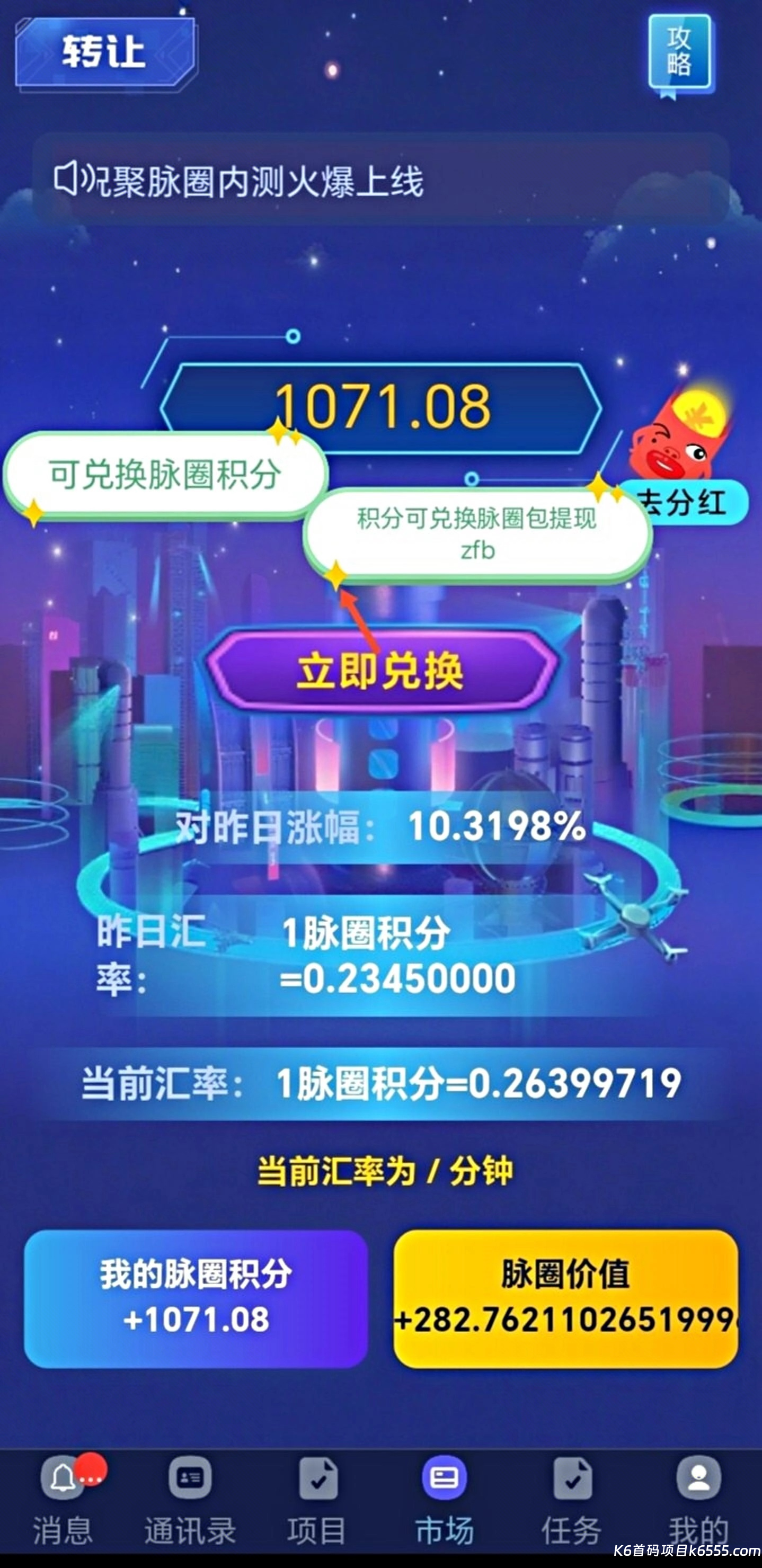Tap 立即兑换 to redeem now

point(380,671)
